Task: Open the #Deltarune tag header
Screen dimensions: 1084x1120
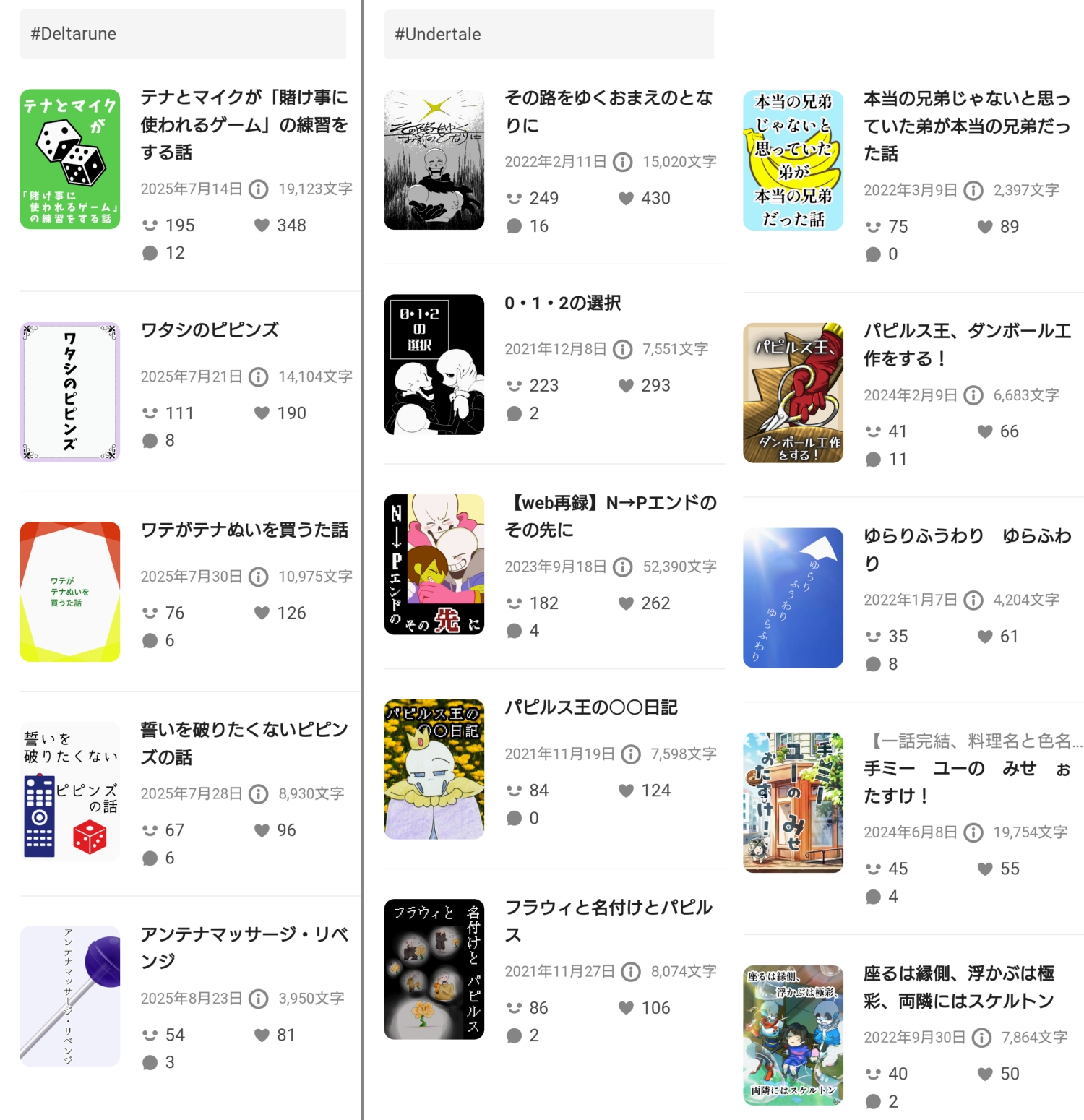Action: tap(182, 34)
